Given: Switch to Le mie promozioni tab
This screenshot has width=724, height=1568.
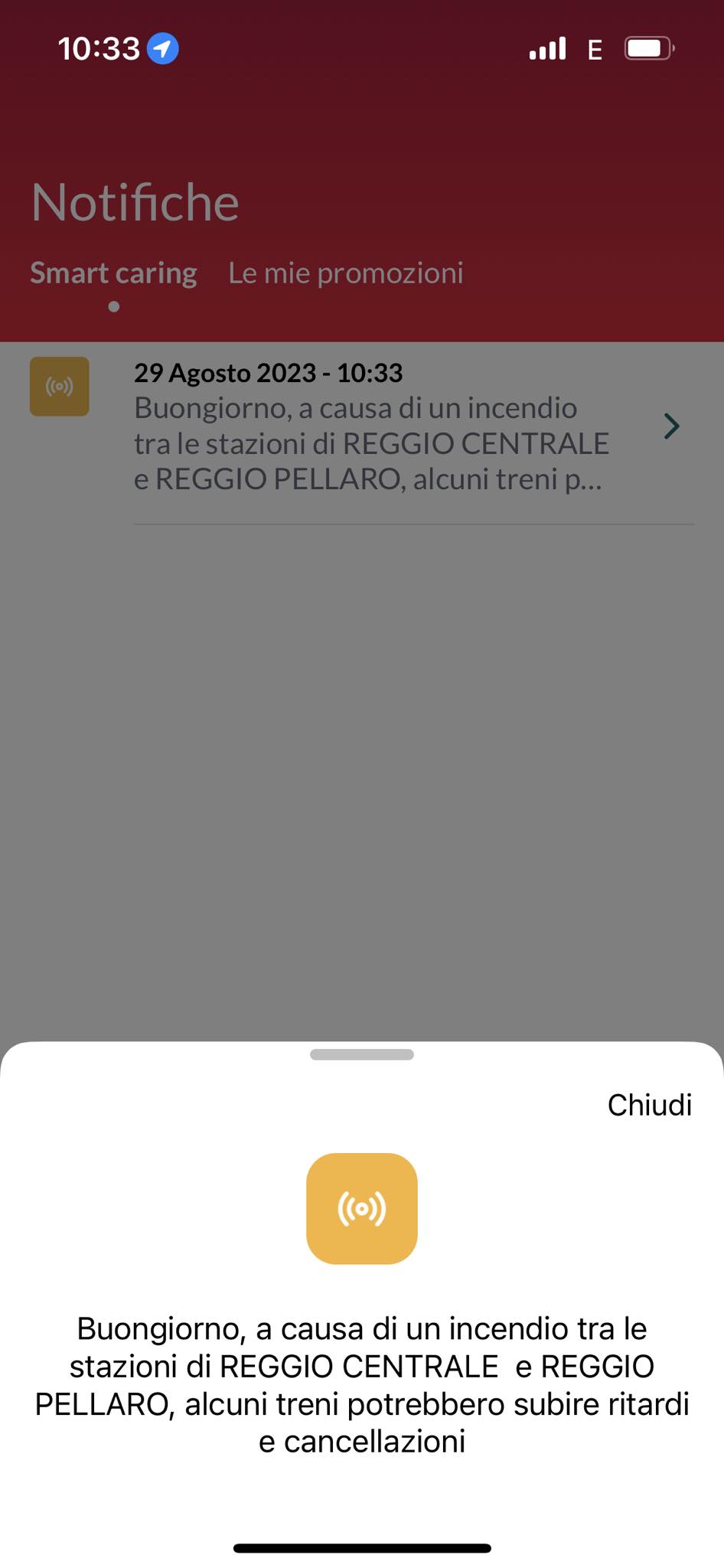Looking at the screenshot, I should [345, 273].
